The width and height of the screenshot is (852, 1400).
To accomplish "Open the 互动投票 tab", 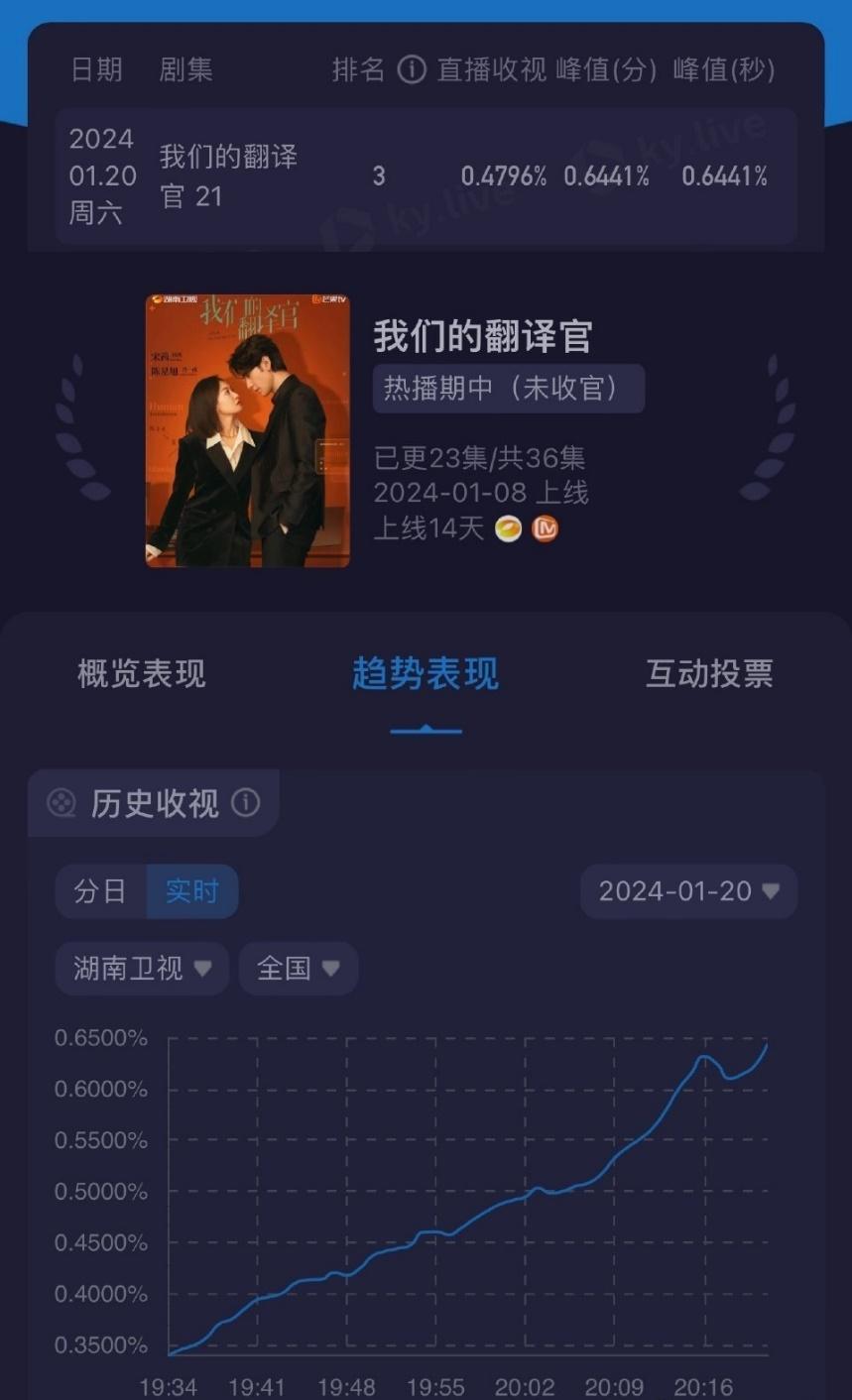I will [x=709, y=674].
